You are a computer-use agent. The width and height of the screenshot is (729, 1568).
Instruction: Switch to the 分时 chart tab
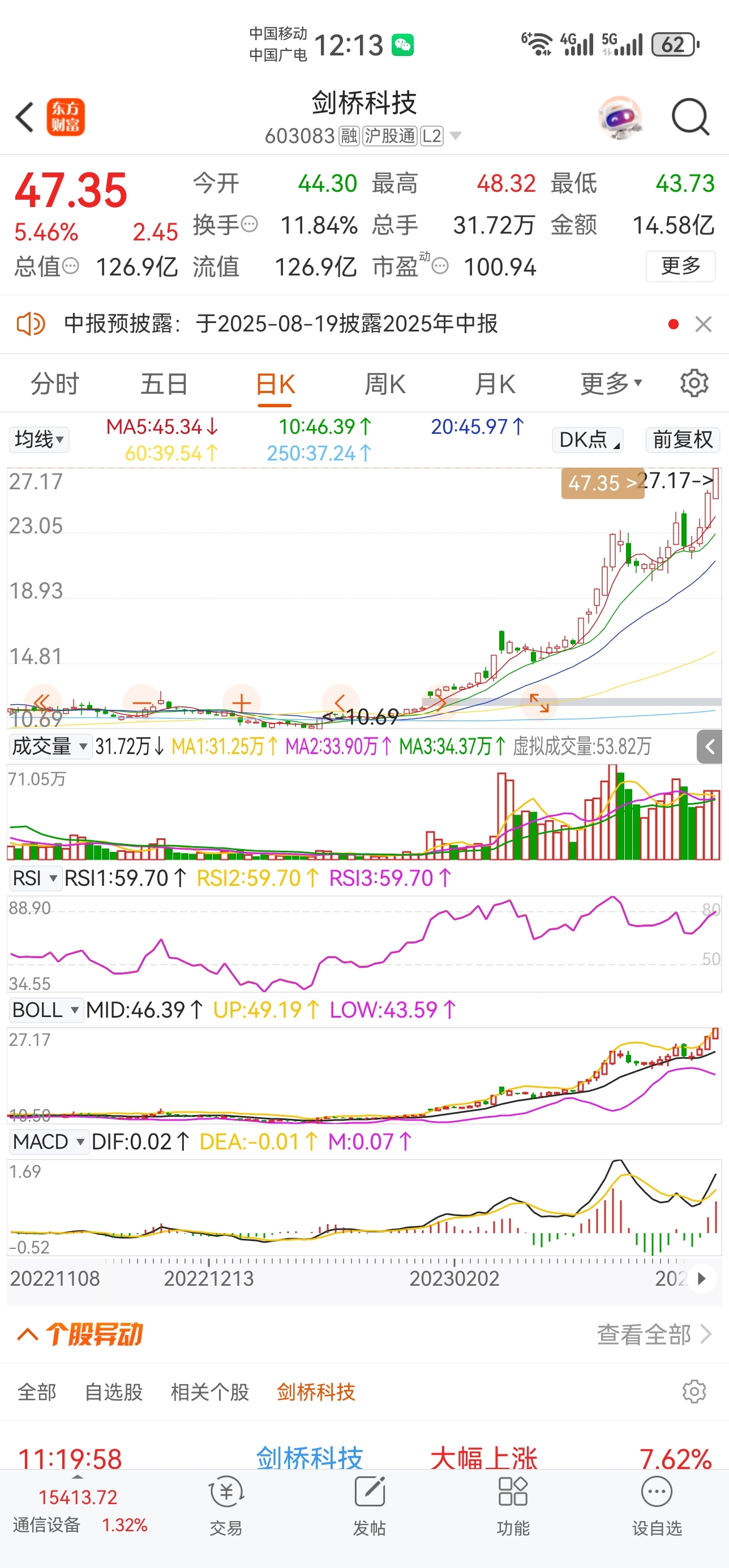point(55,384)
